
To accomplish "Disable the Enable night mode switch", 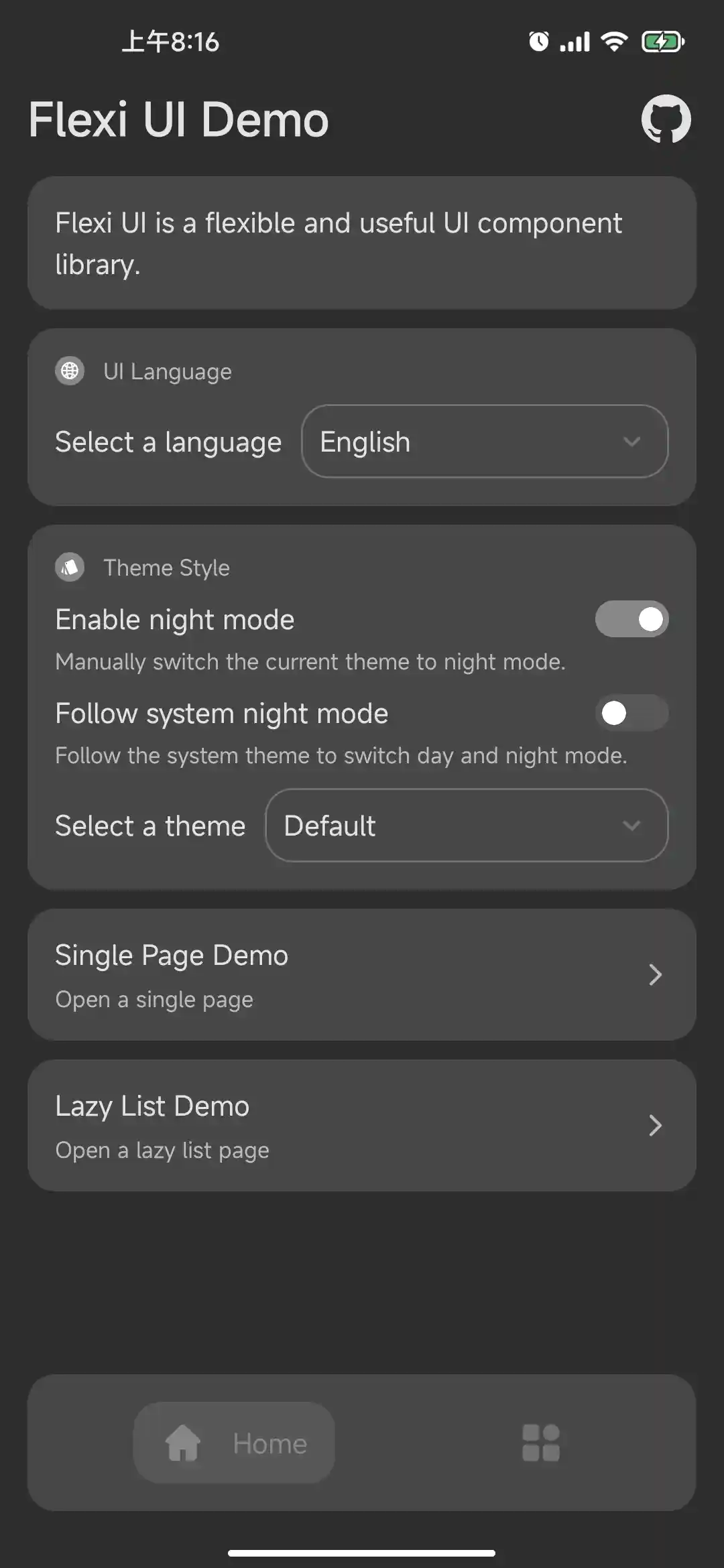I will 631,619.
